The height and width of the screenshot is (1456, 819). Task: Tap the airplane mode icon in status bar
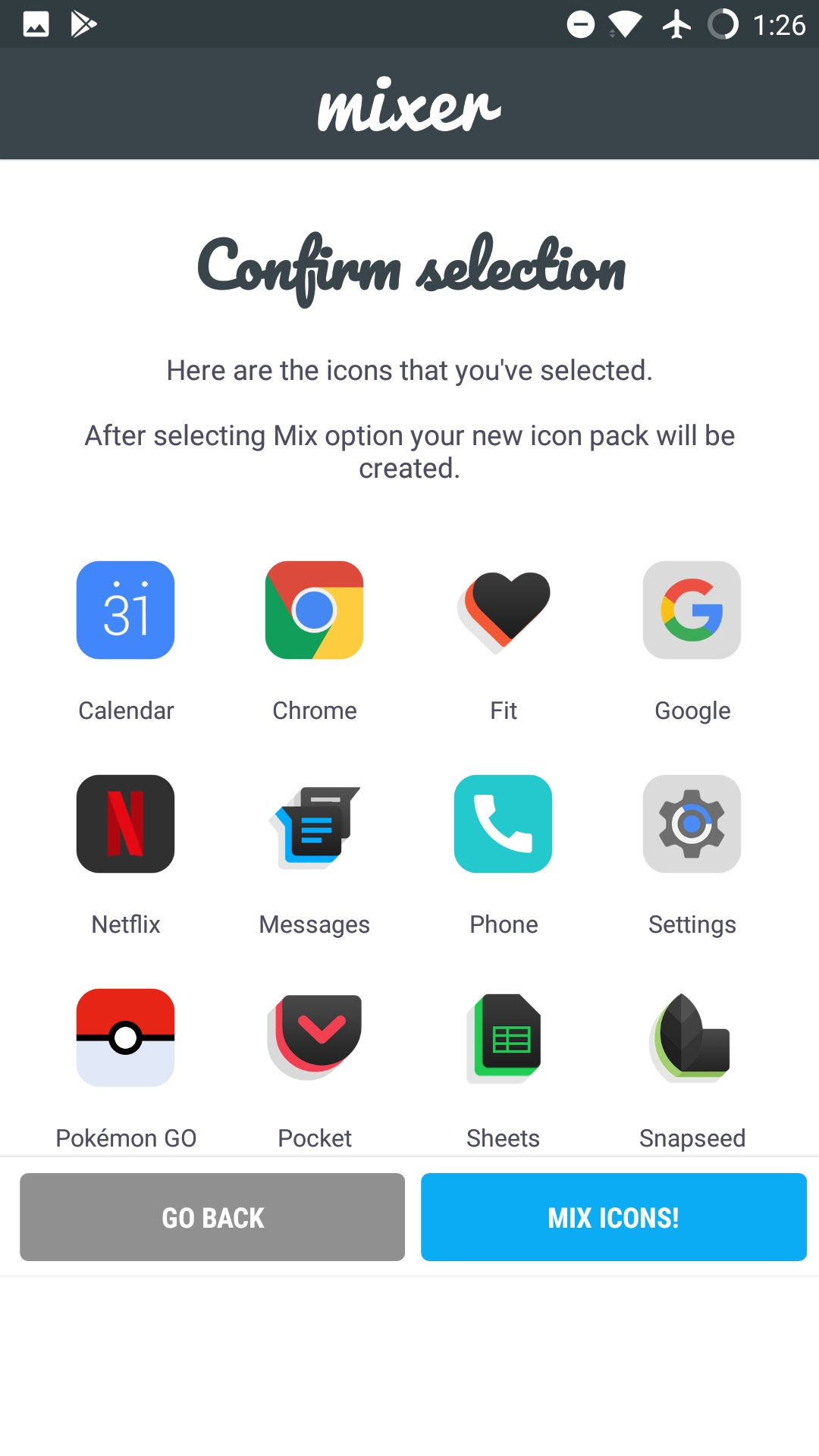(675, 24)
